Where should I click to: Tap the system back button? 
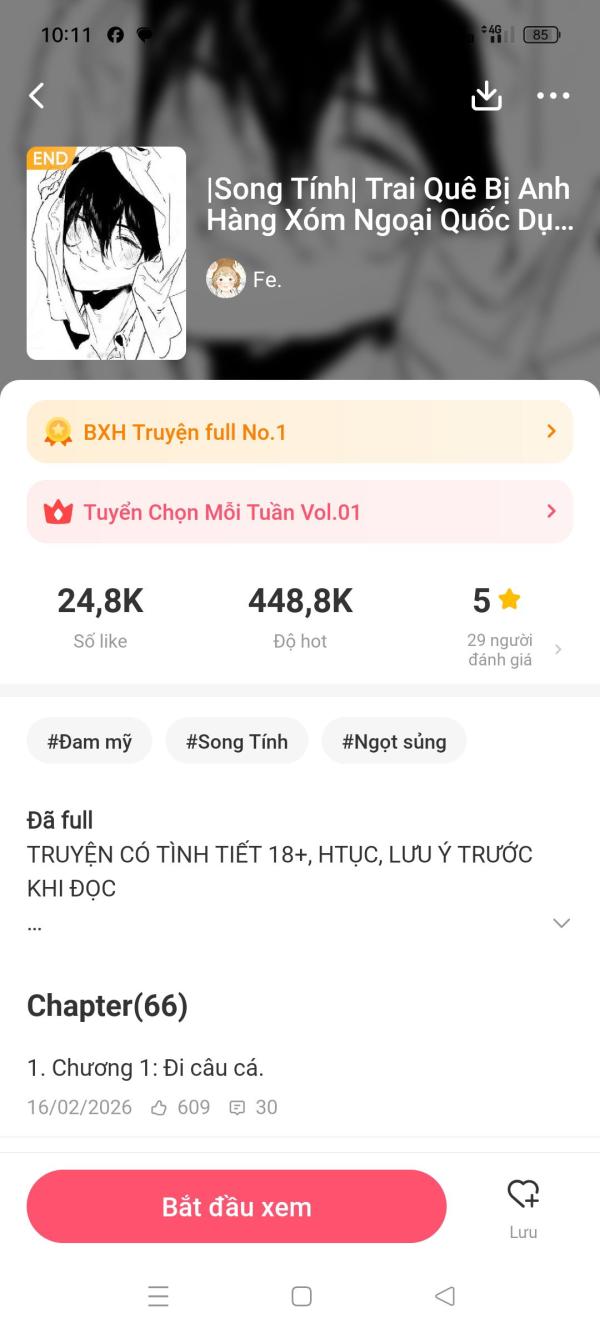click(x=445, y=1296)
